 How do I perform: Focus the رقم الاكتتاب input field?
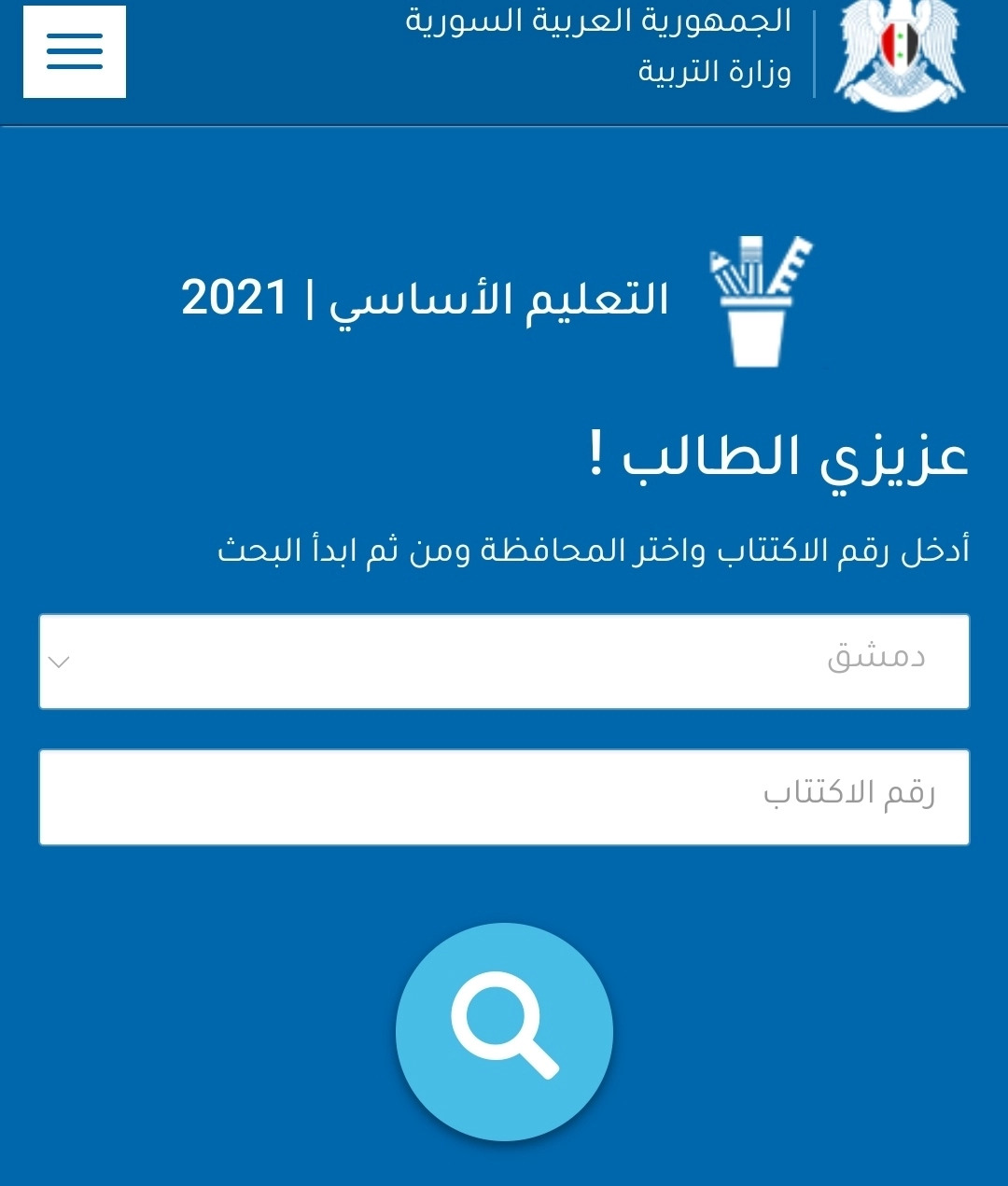click(x=504, y=797)
